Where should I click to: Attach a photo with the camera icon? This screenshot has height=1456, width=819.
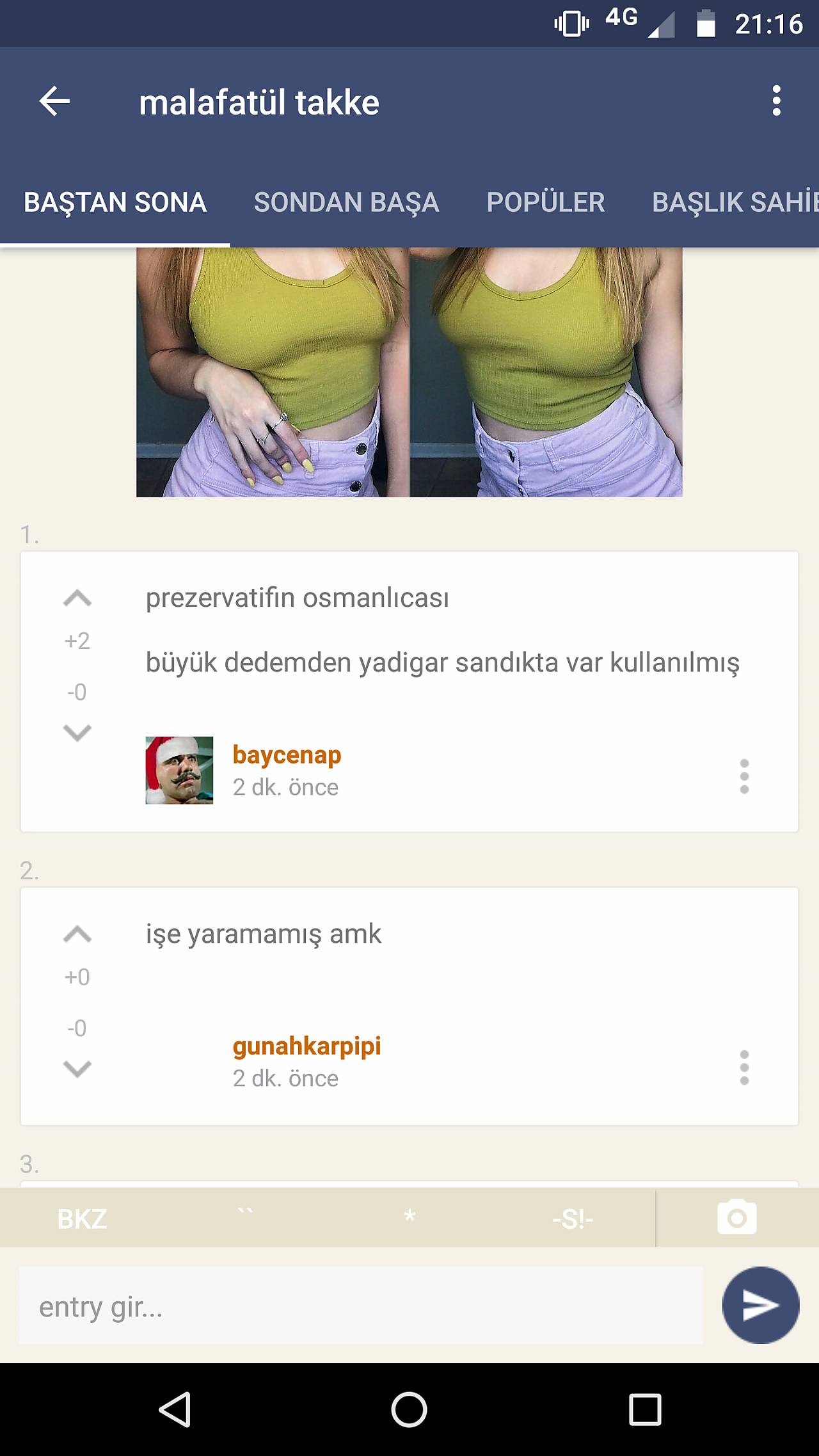click(x=737, y=1217)
